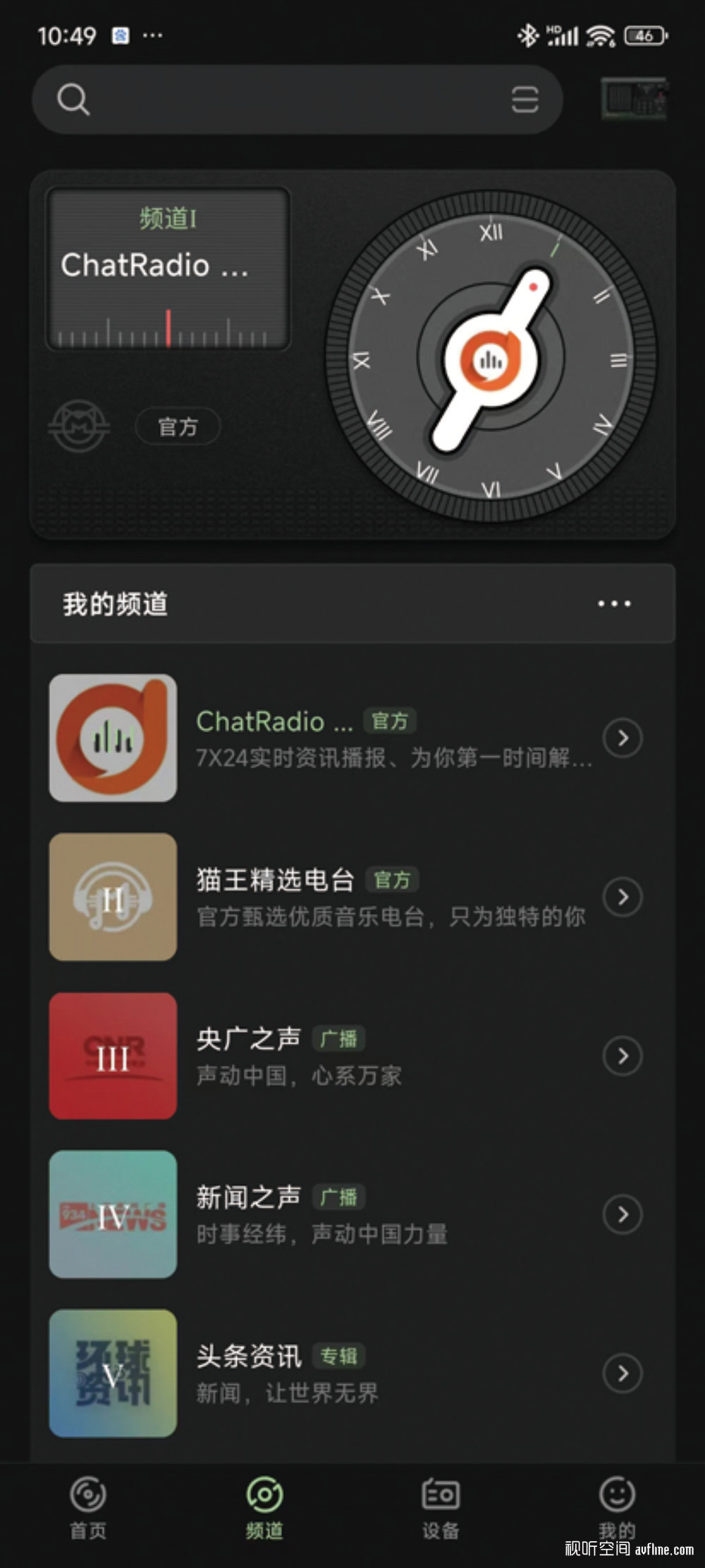
Task: Open the 猫王精选电台 channel
Action: click(345, 896)
